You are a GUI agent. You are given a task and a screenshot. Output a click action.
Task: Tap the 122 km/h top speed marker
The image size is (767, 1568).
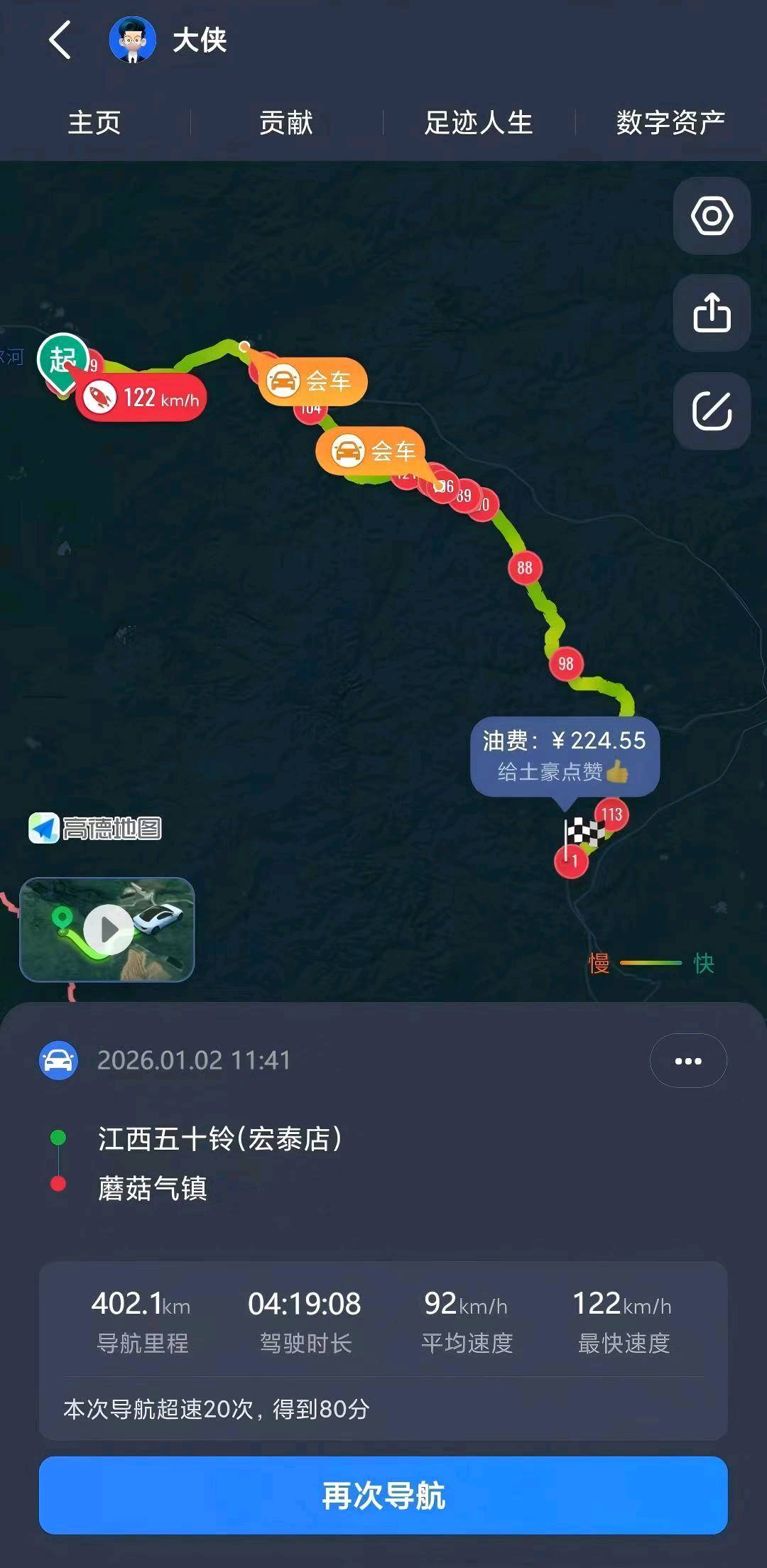(x=141, y=398)
